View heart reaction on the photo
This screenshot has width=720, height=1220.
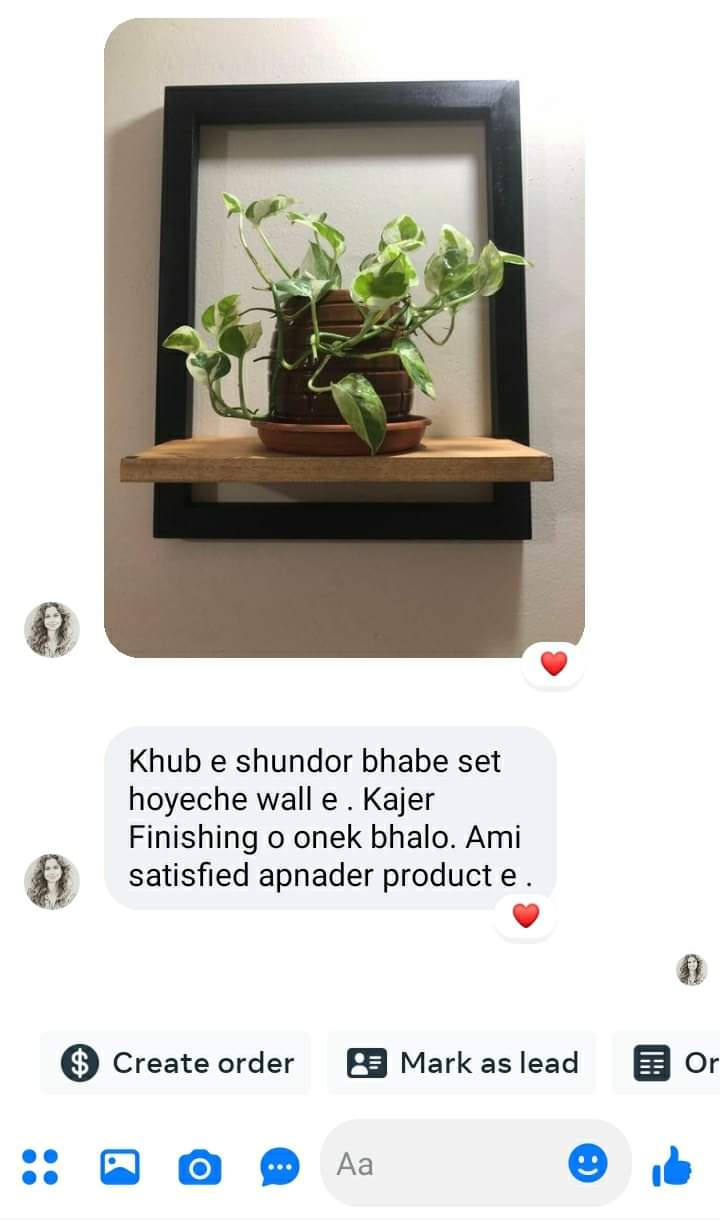click(x=554, y=664)
